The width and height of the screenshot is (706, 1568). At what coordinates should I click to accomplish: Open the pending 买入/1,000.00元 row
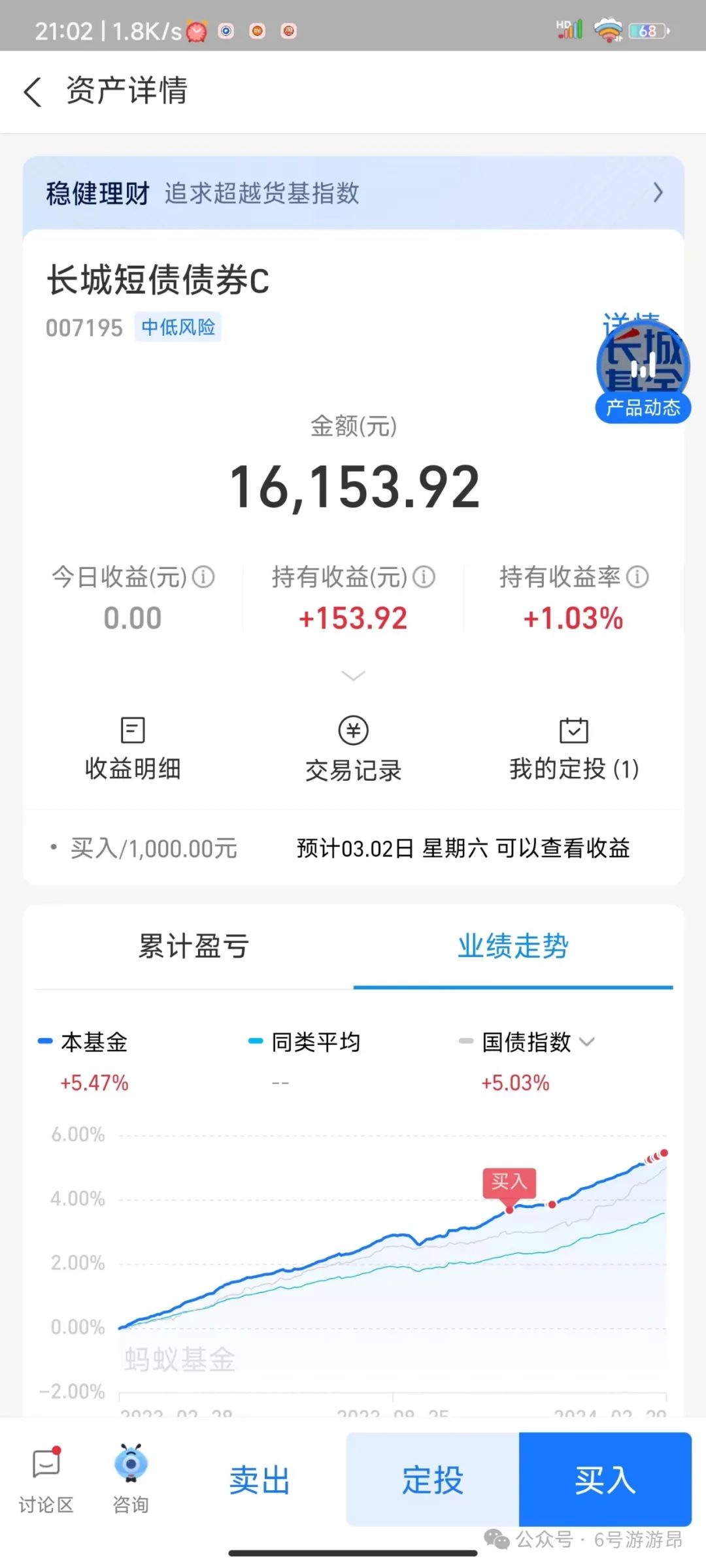coord(353,848)
